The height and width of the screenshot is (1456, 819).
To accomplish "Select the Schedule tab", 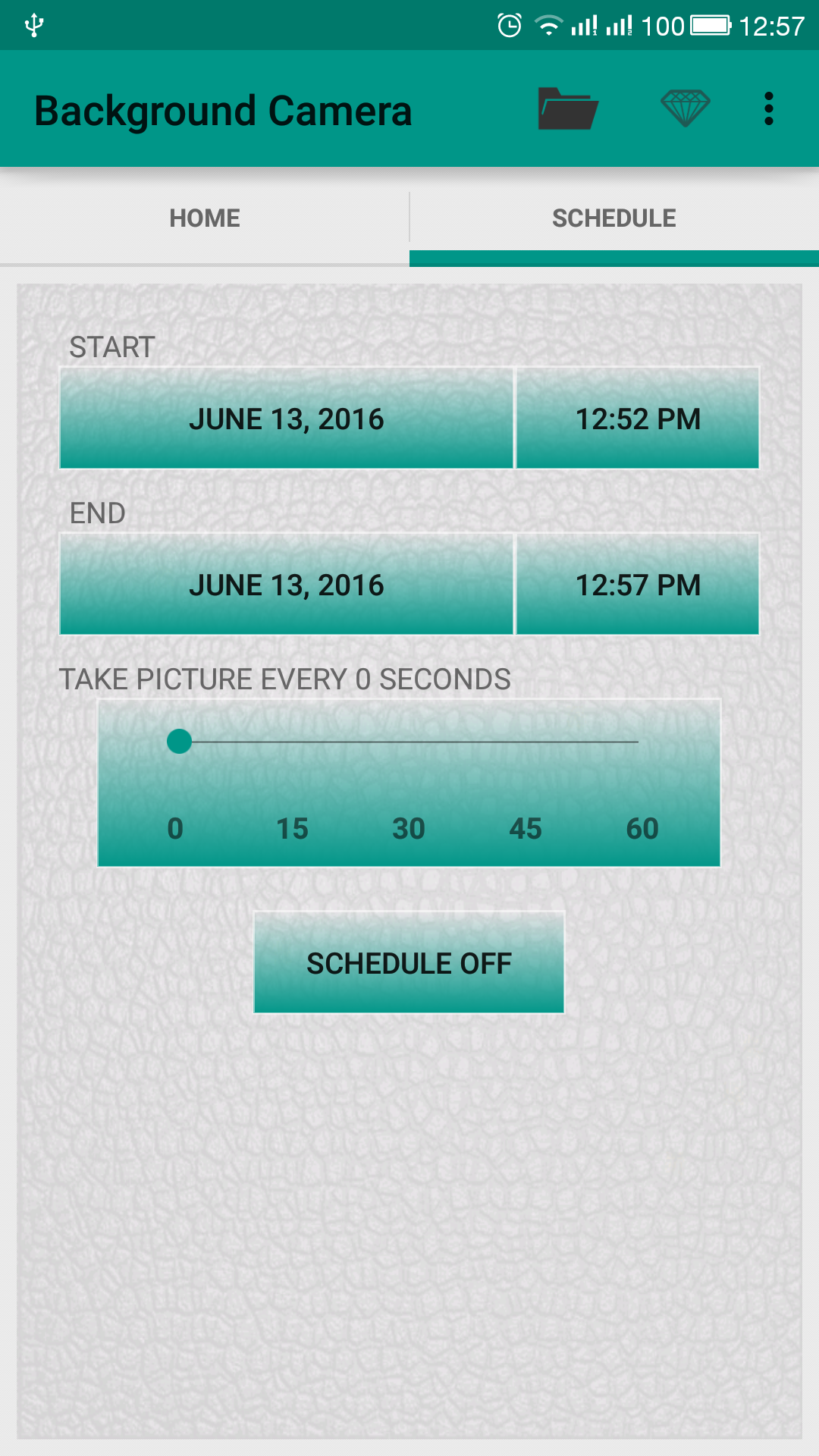I will click(x=613, y=218).
